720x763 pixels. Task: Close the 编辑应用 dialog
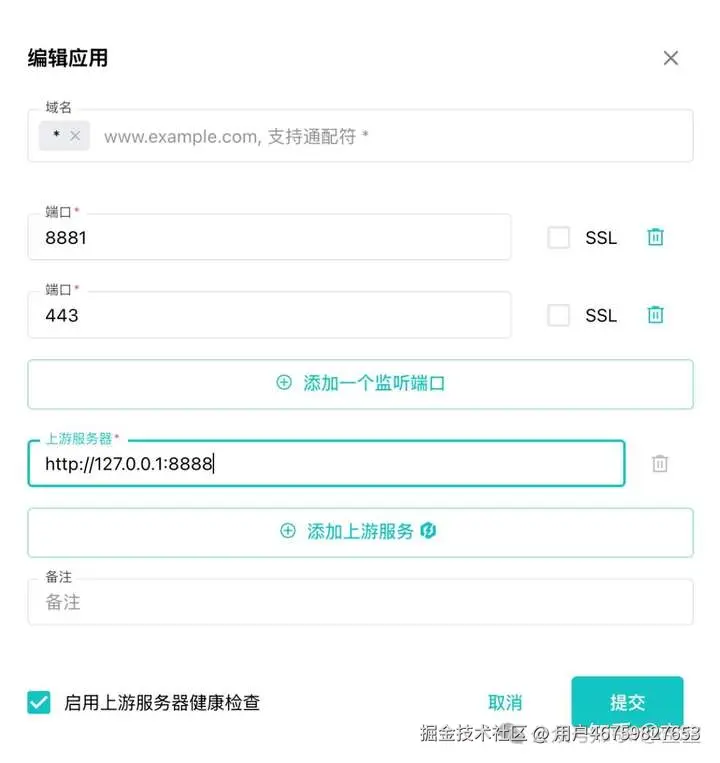(671, 58)
